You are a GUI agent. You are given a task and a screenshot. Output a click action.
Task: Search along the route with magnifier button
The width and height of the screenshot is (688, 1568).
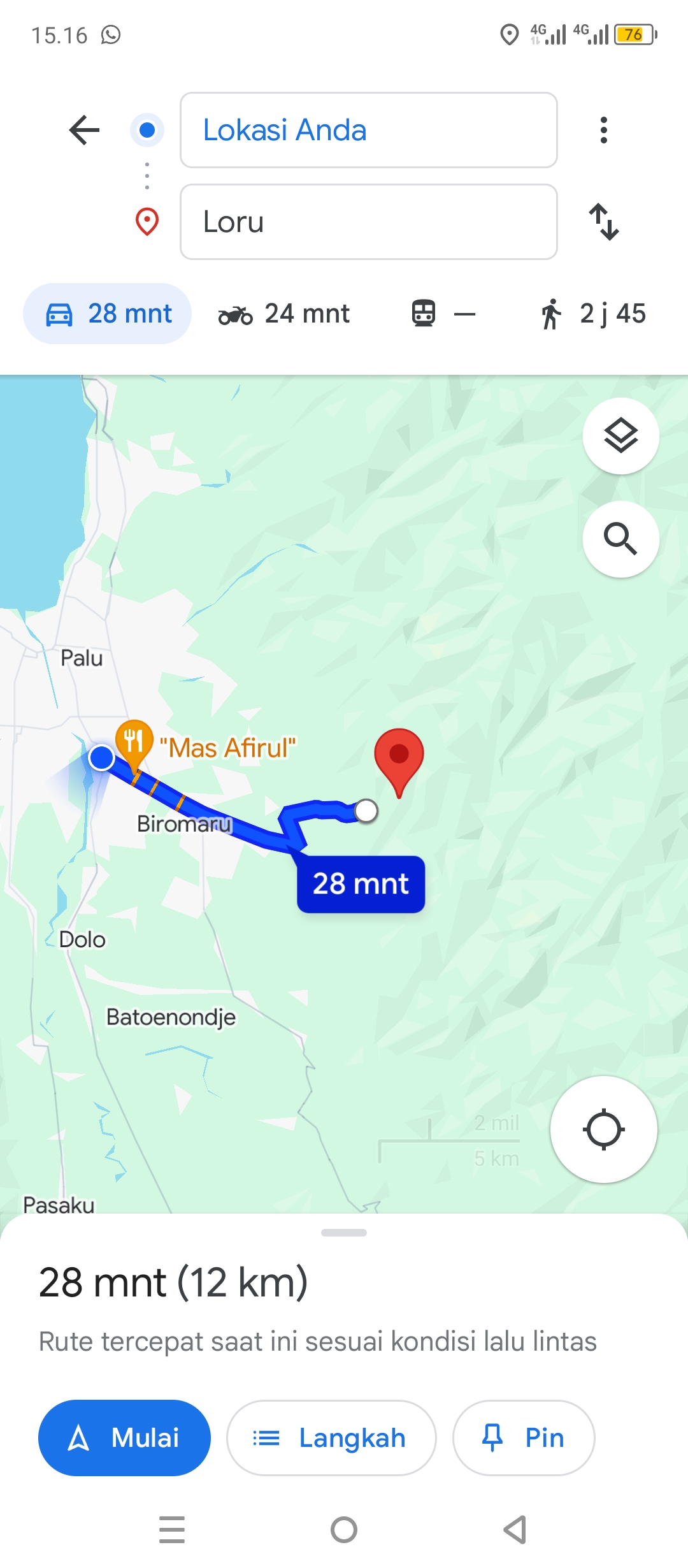tap(621, 539)
